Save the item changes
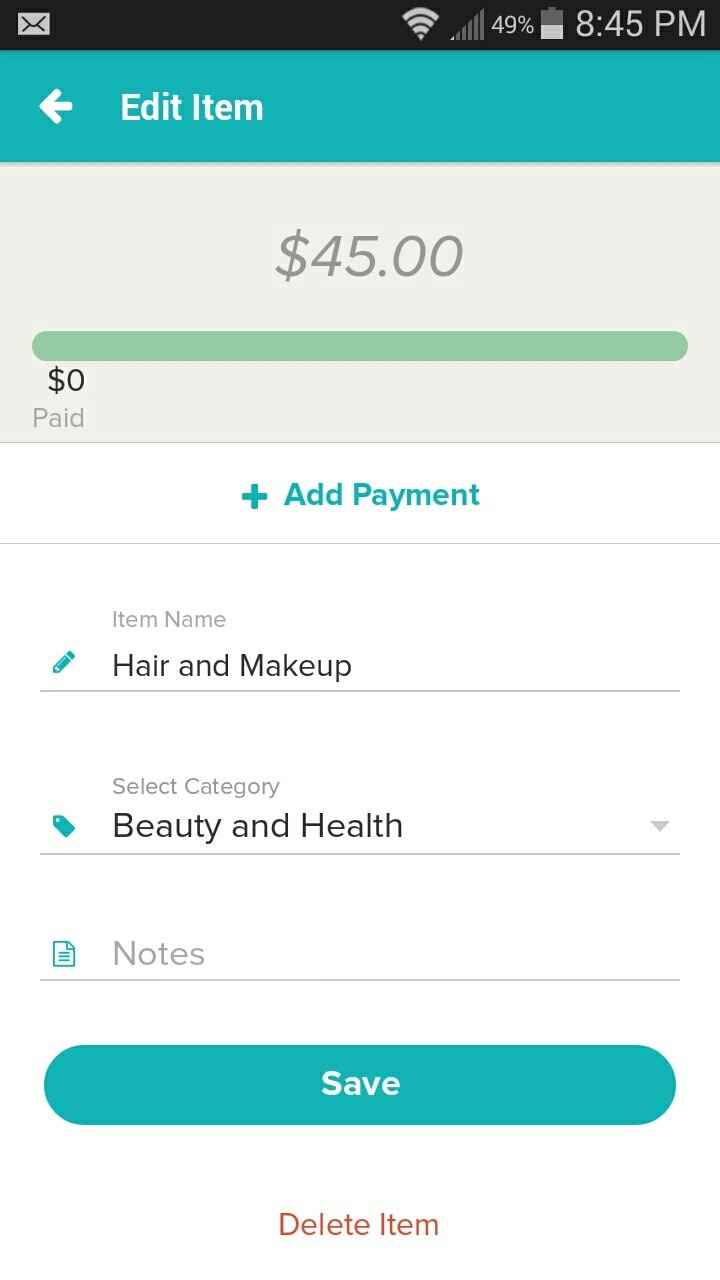This screenshot has width=720, height=1280. [360, 1084]
